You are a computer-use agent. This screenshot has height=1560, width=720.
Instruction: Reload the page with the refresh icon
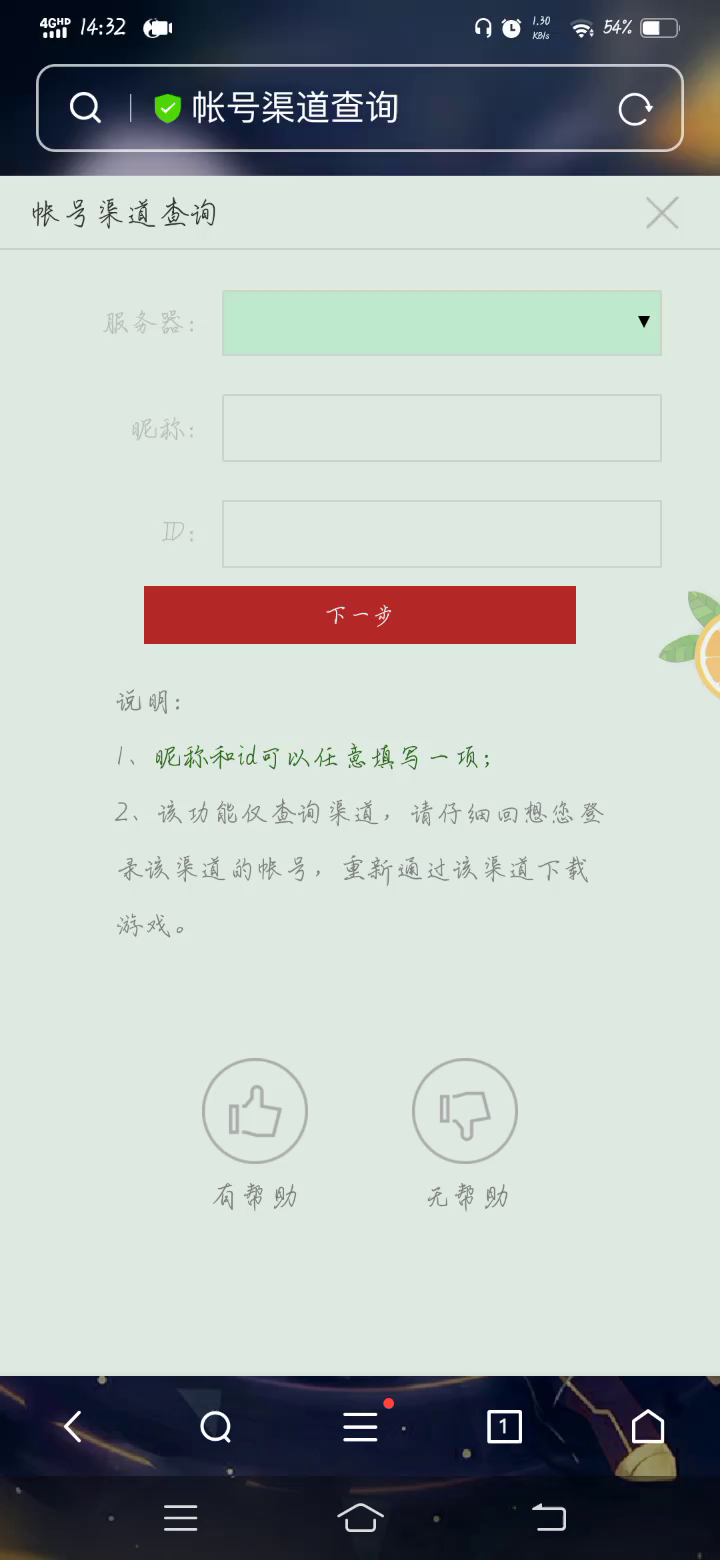pyautogui.click(x=635, y=109)
